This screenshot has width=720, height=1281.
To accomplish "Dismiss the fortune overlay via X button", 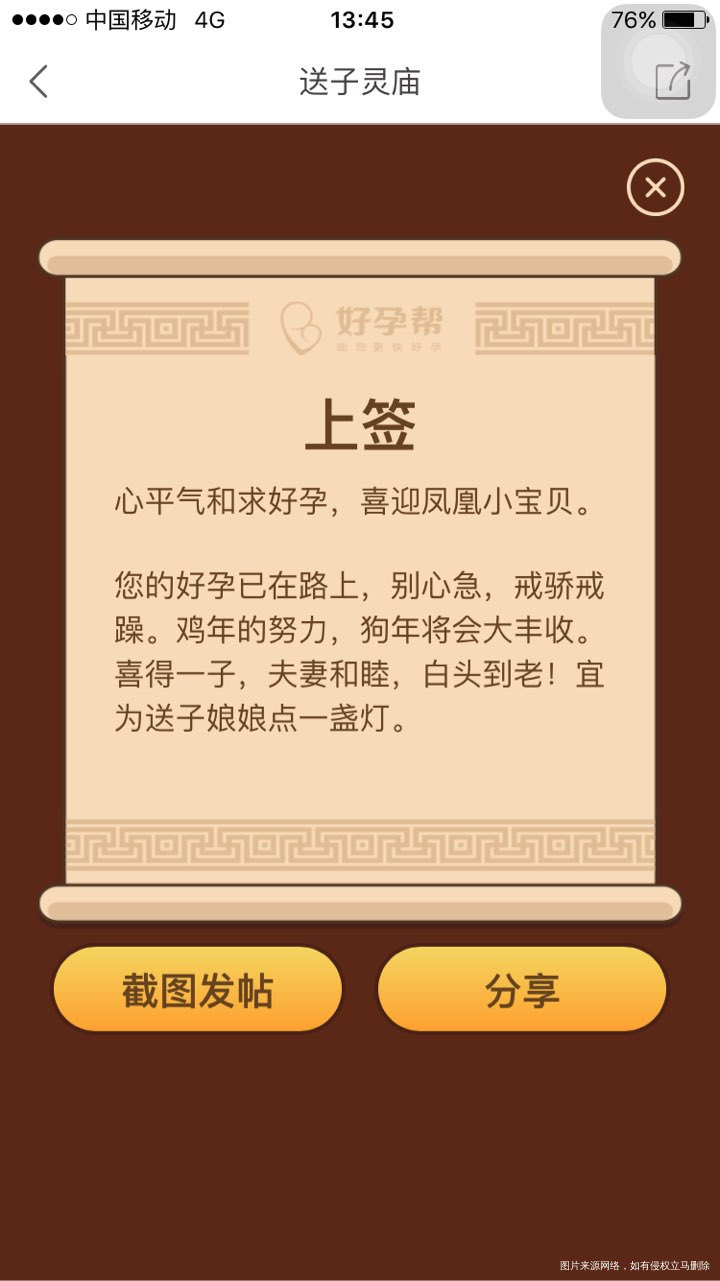I will (655, 187).
